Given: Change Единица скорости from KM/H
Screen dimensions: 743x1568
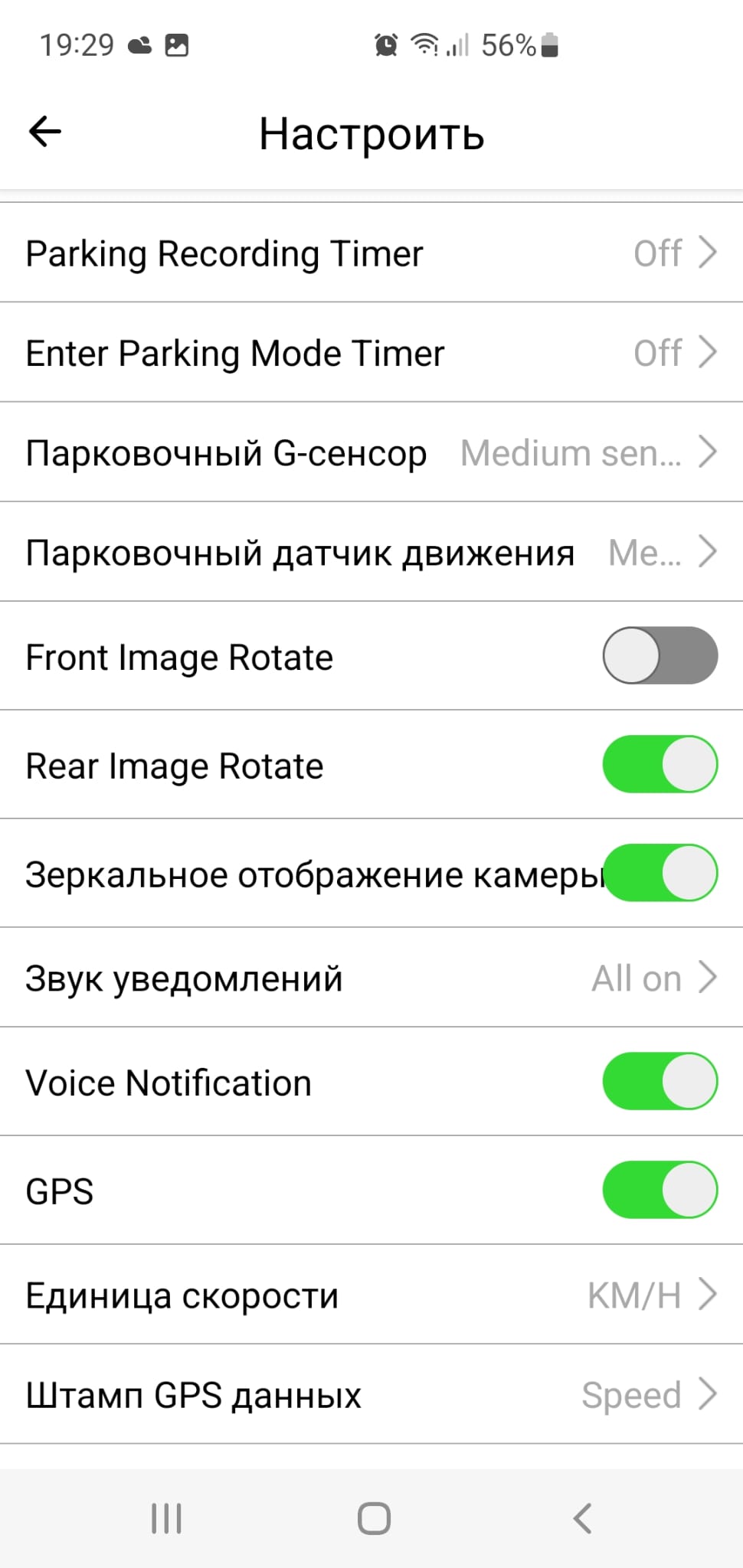Looking at the screenshot, I should (371, 1295).
